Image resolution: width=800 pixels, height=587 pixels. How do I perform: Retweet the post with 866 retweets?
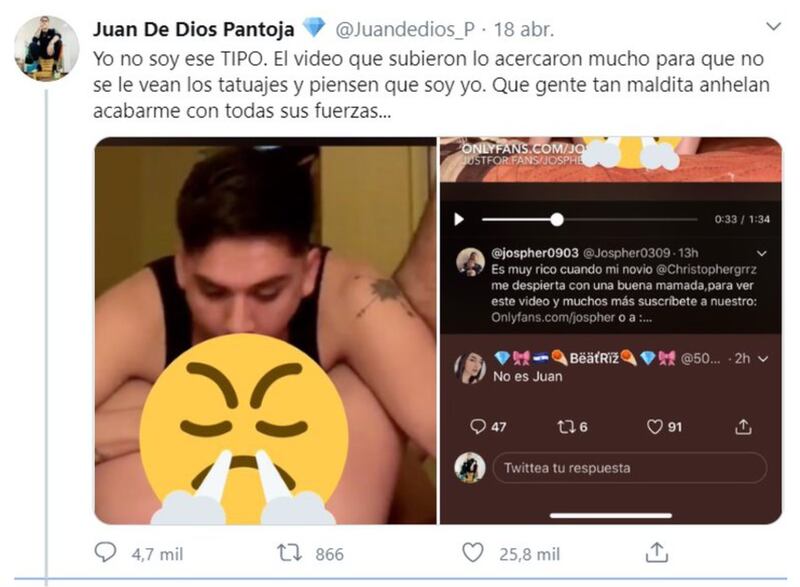click(289, 552)
